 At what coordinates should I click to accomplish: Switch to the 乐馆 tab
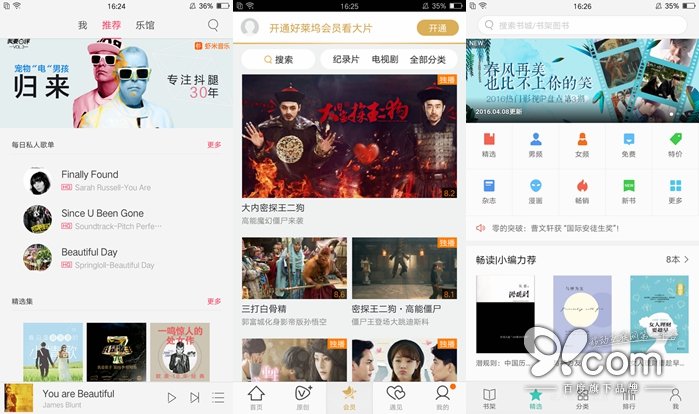[x=145, y=25]
